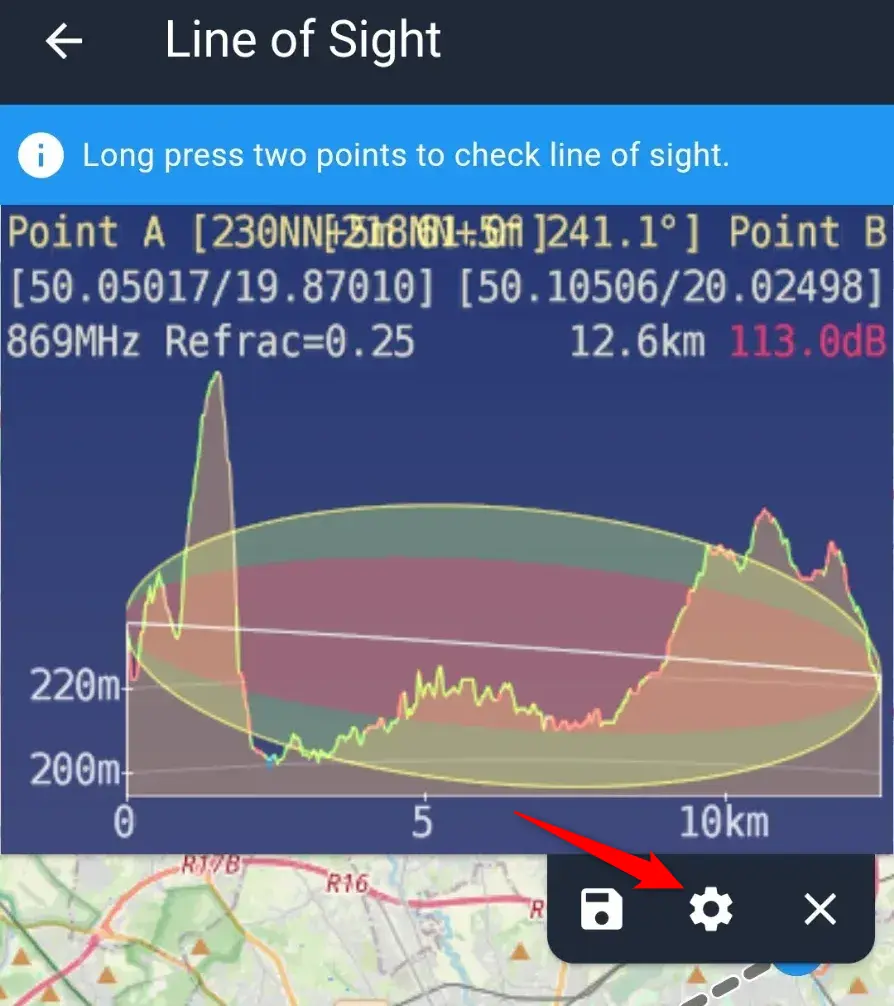Image resolution: width=894 pixels, height=1006 pixels.
Task: Go back using the arrow
Action: (x=64, y=42)
